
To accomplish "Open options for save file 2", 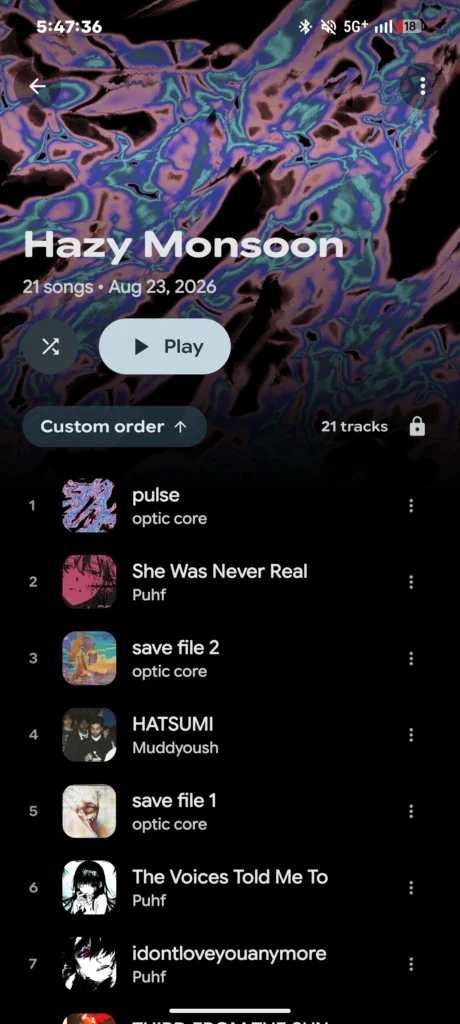I will click(x=411, y=658).
